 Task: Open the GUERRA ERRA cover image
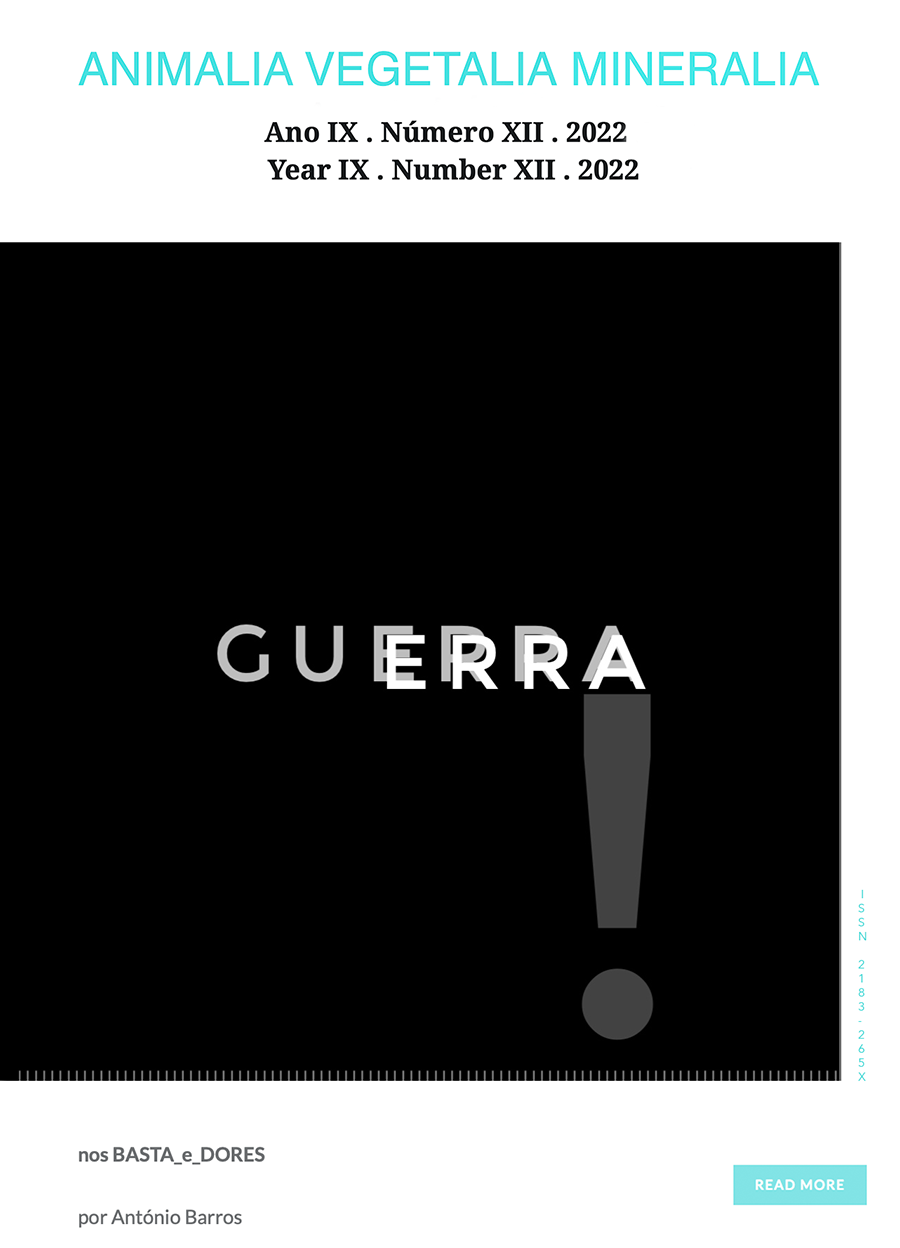[x=420, y=660]
